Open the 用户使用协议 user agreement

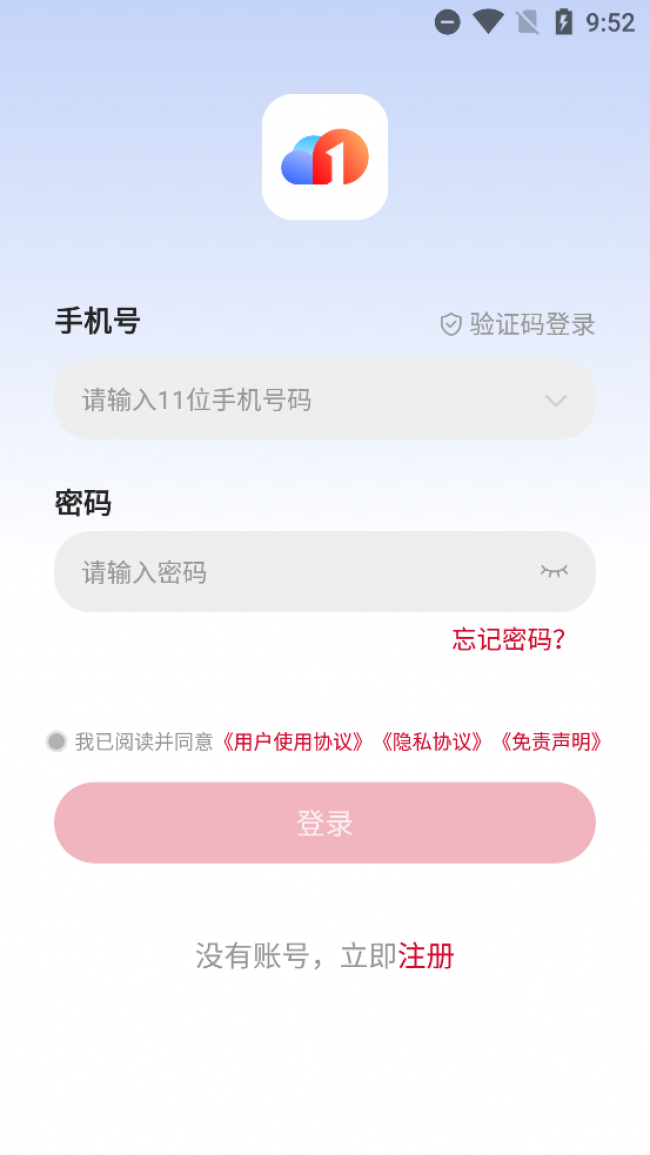click(x=293, y=742)
